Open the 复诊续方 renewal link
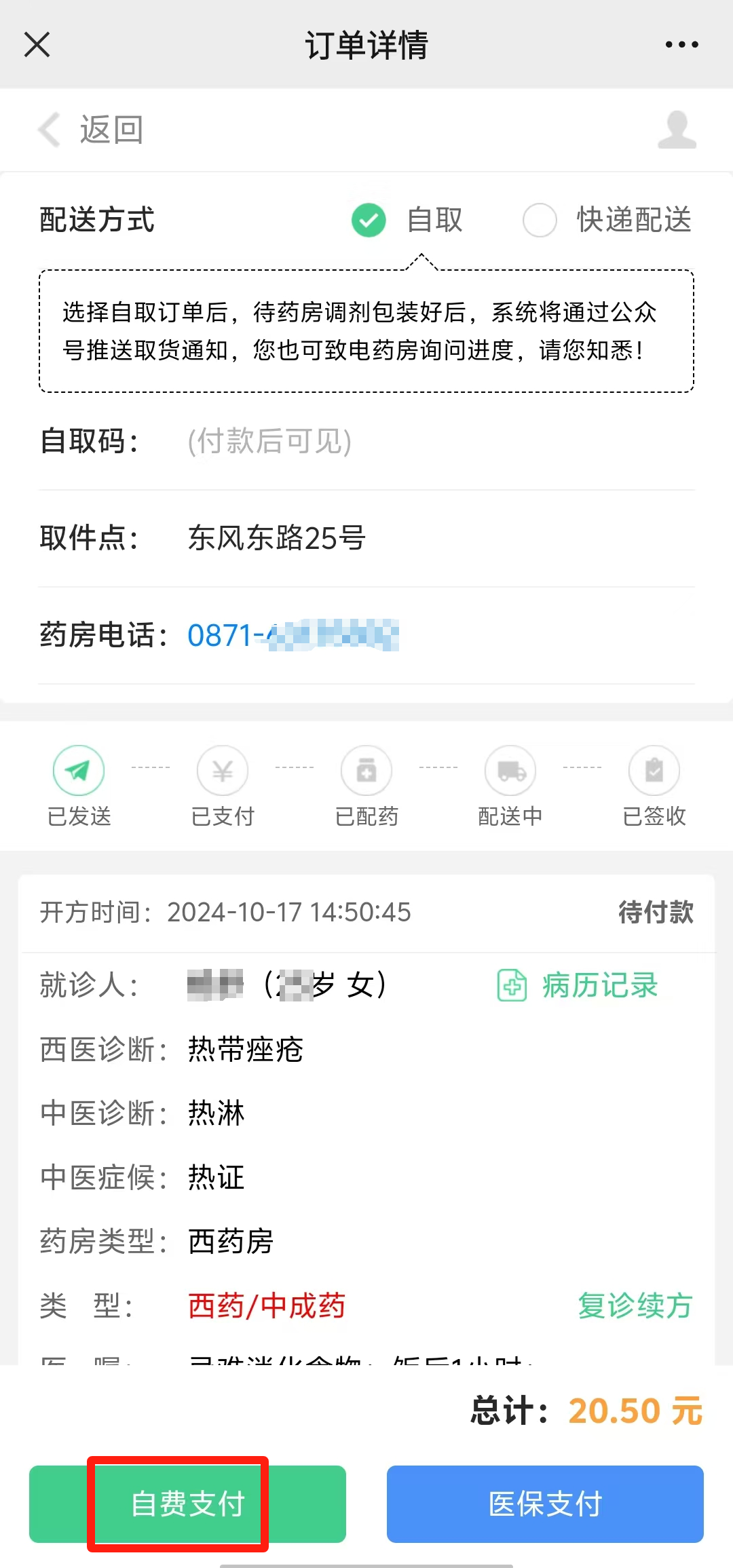This screenshot has width=733, height=1568. coord(634,1306)
